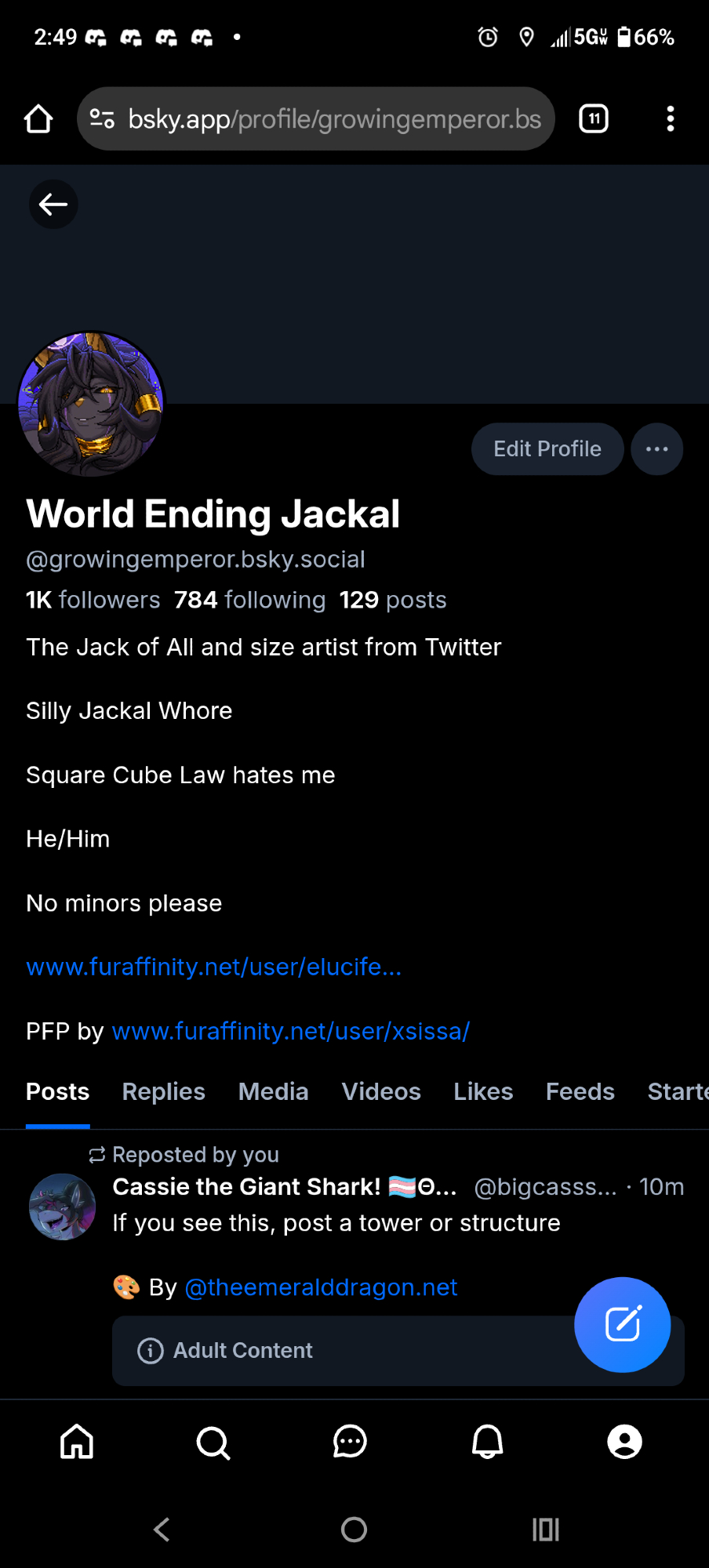
Task: Open the Search tab
Action: 213,1441
